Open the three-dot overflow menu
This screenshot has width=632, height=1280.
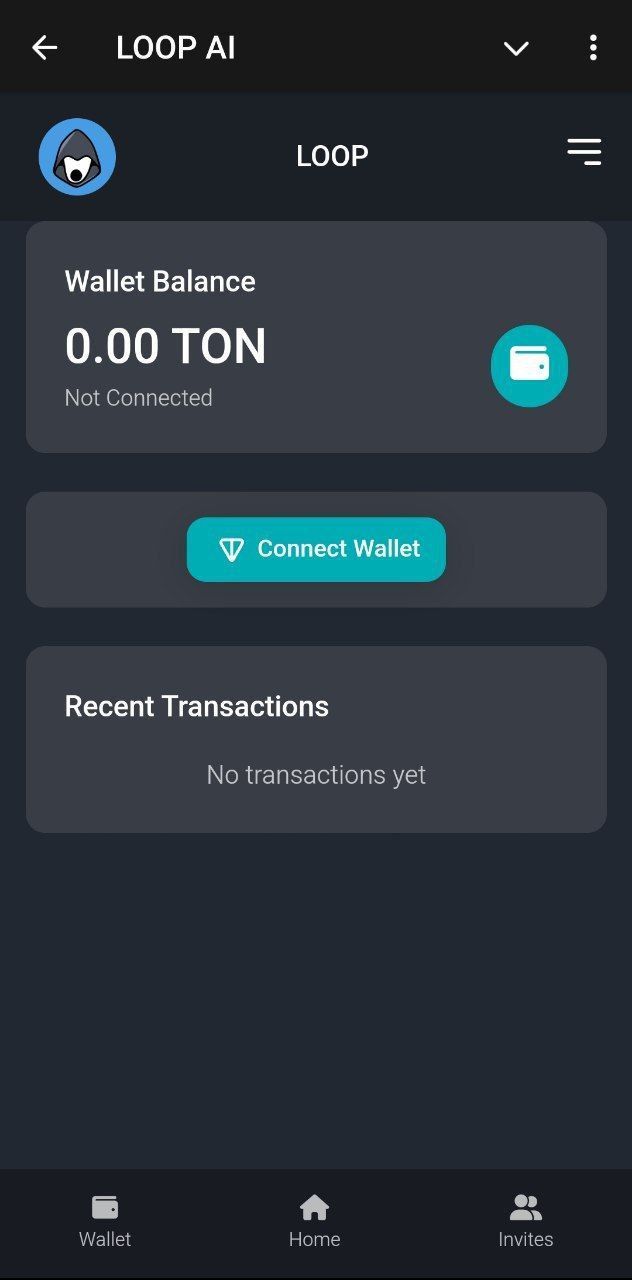click(x=593, y=48)
